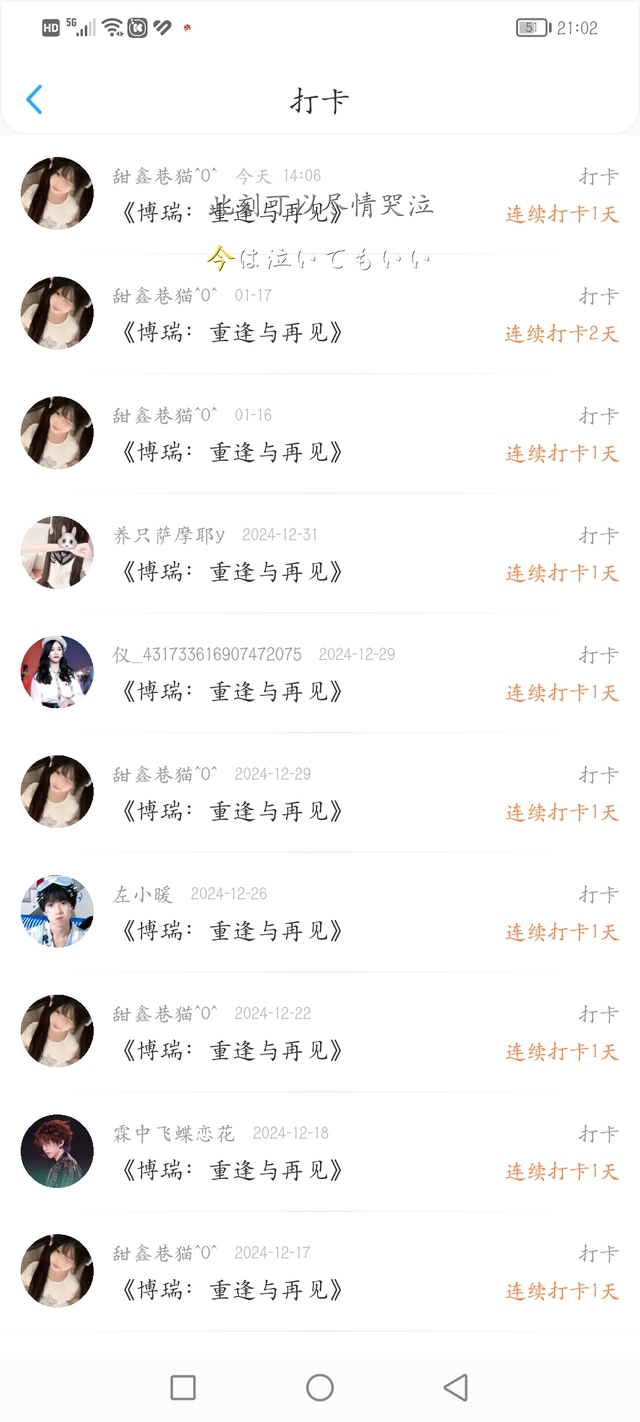Open 仪_431733616907472075 check-in entry
Image resolution: width=640 pixels, height=1422 pixels.
320,673
